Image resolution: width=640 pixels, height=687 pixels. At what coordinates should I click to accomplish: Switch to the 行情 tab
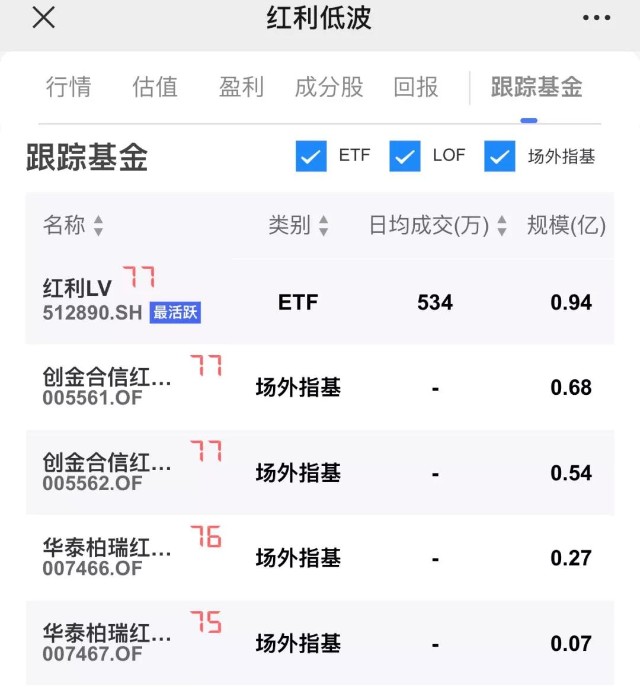68,87
